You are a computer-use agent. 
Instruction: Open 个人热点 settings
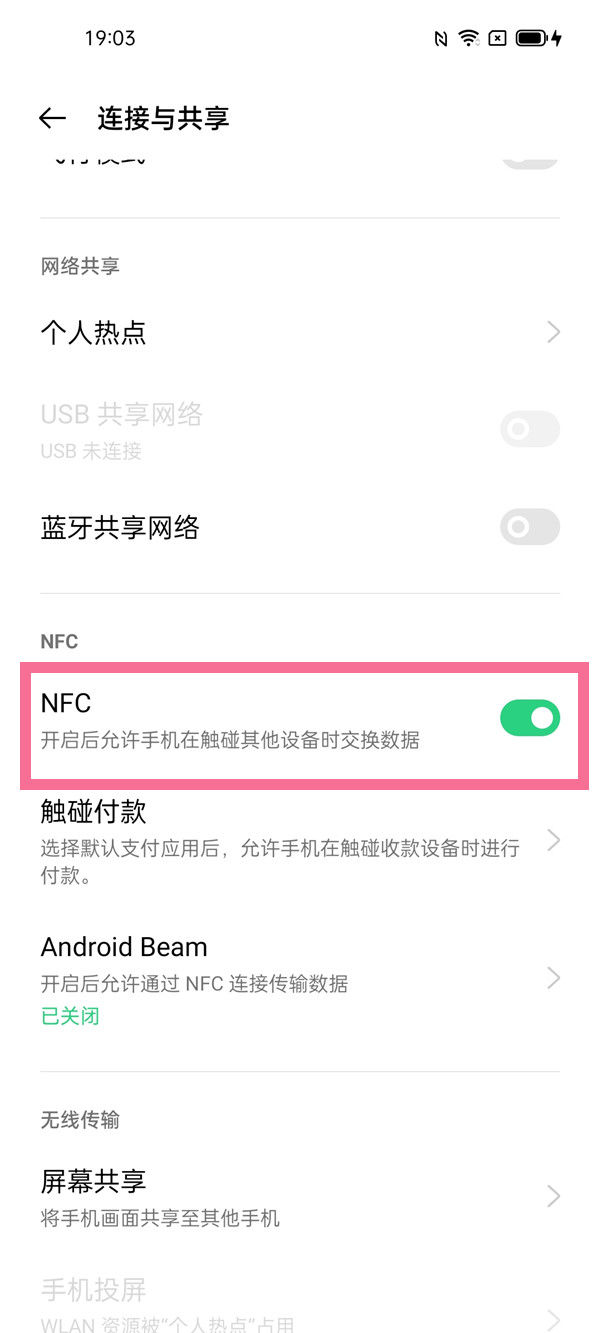point(300,332)
